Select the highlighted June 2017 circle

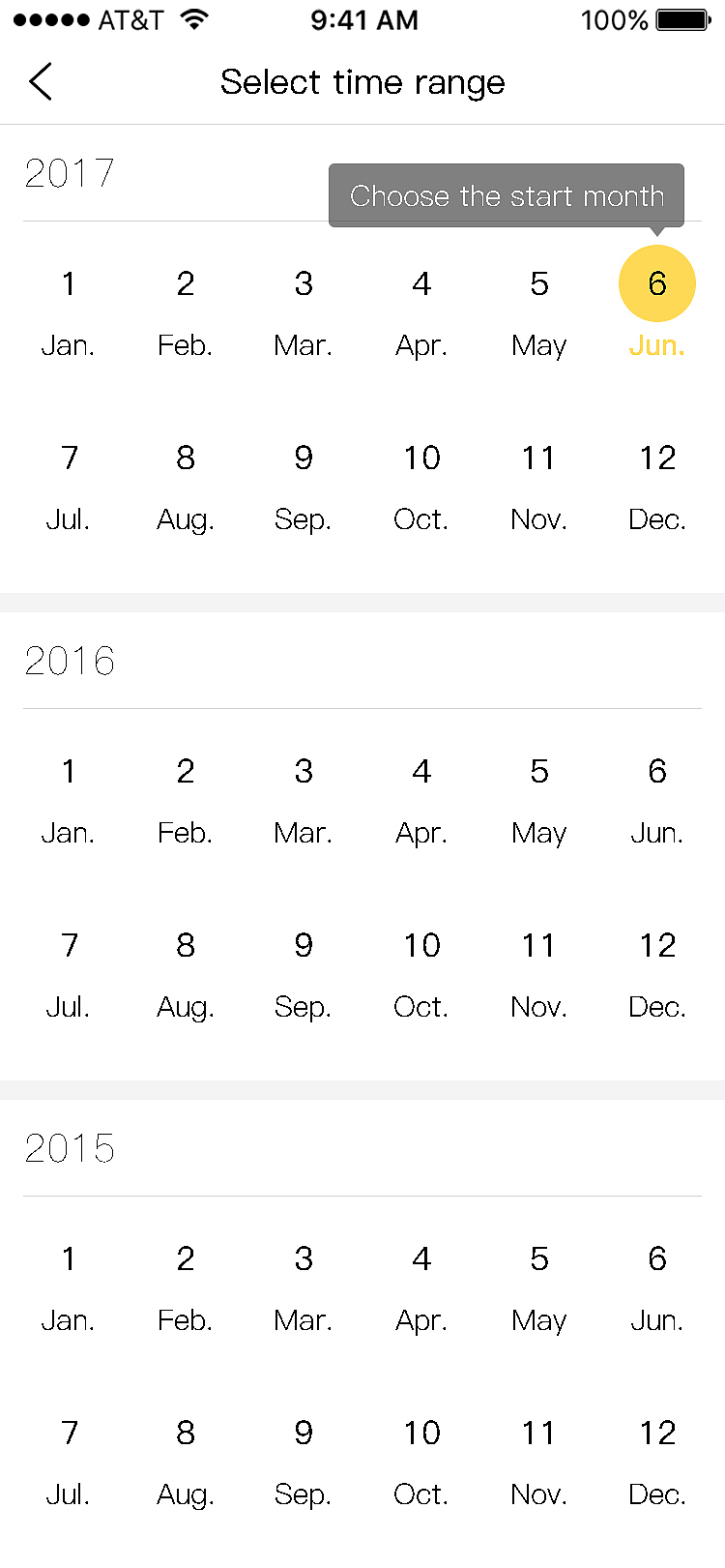point(657,283)
